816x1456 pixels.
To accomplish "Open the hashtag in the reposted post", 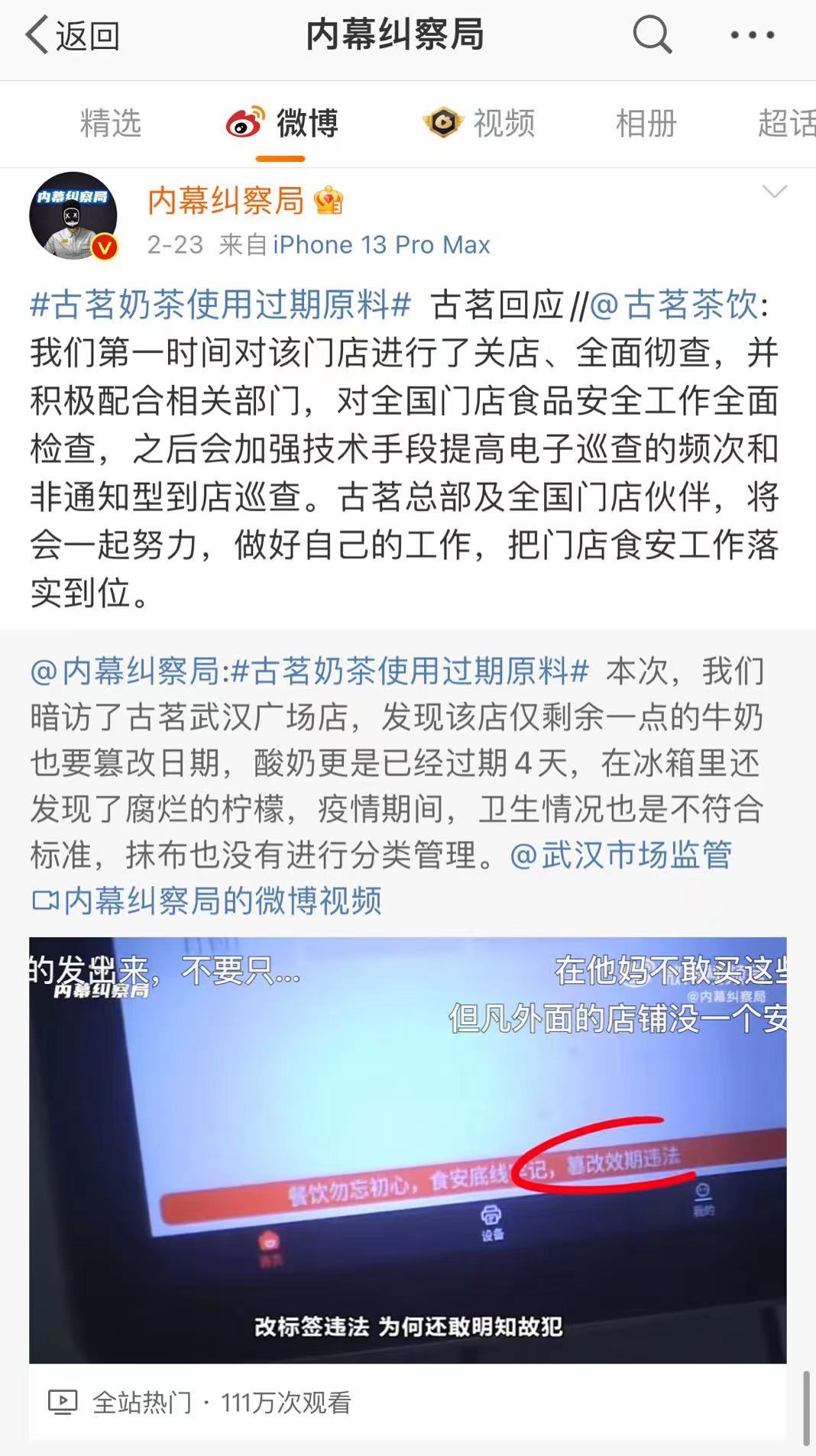I will click(x=410, y=671).
